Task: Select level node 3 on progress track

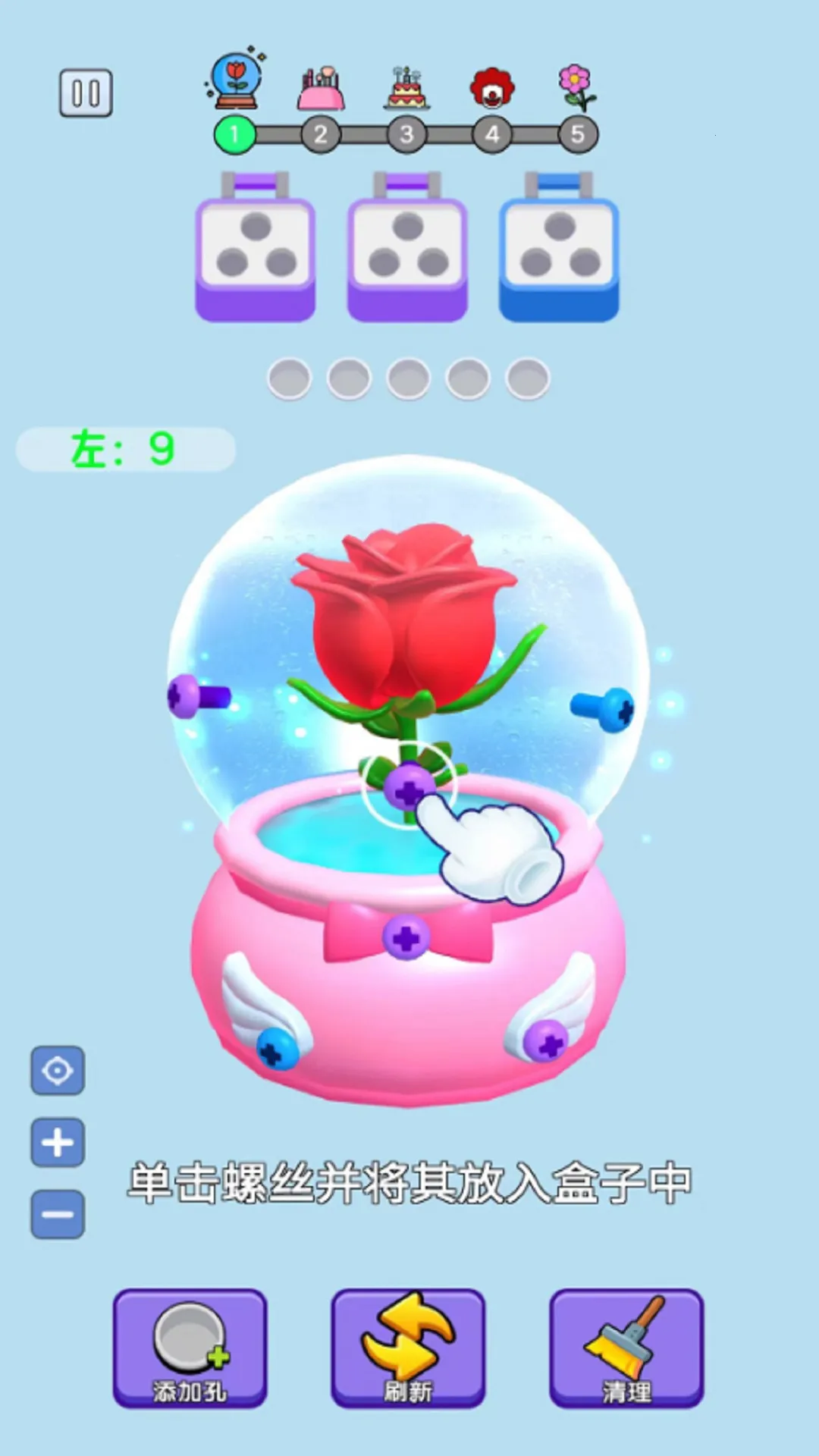Action: pyautogui.click(x=406, y=135)
